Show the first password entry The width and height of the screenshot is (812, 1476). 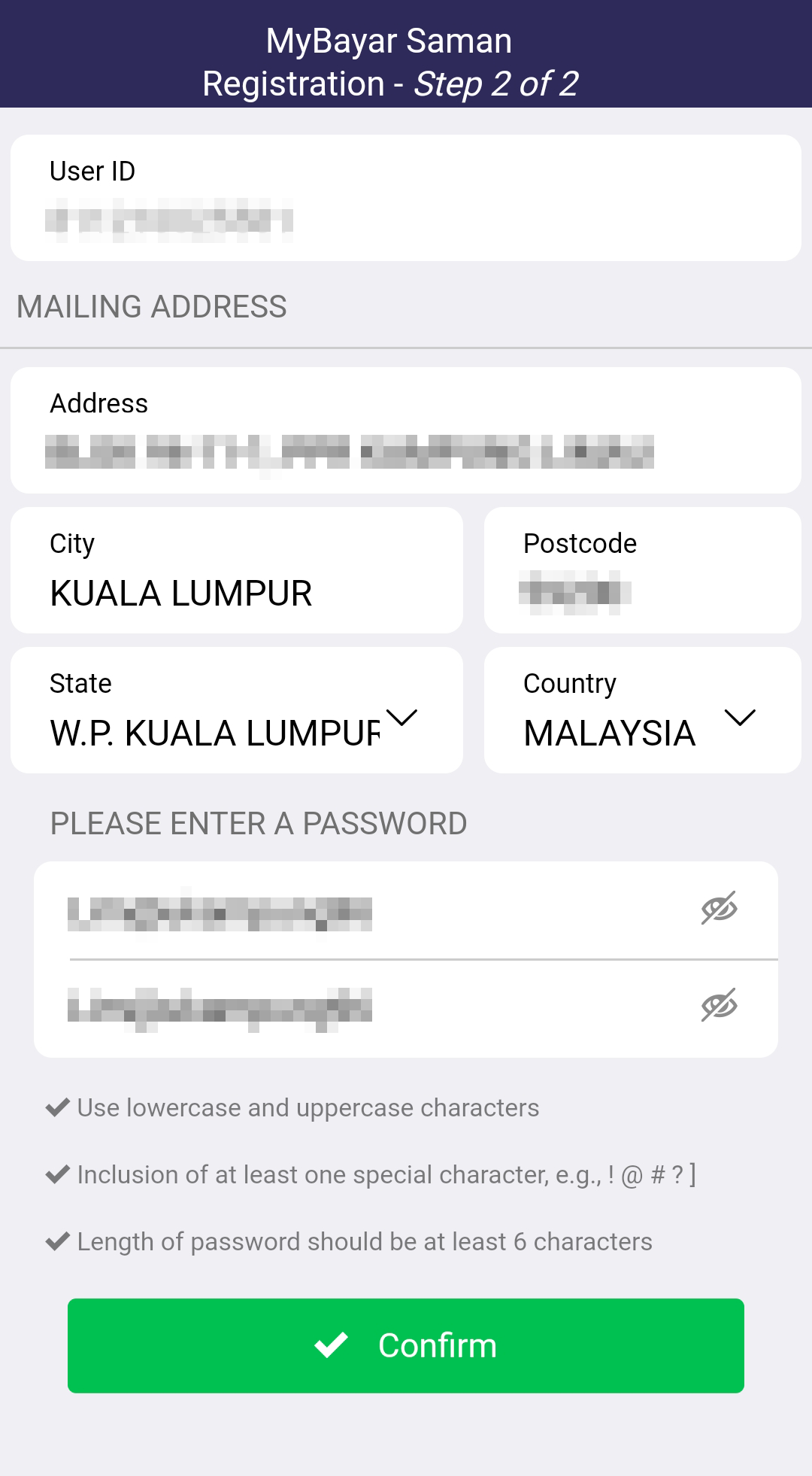click(x=719, y=909)
